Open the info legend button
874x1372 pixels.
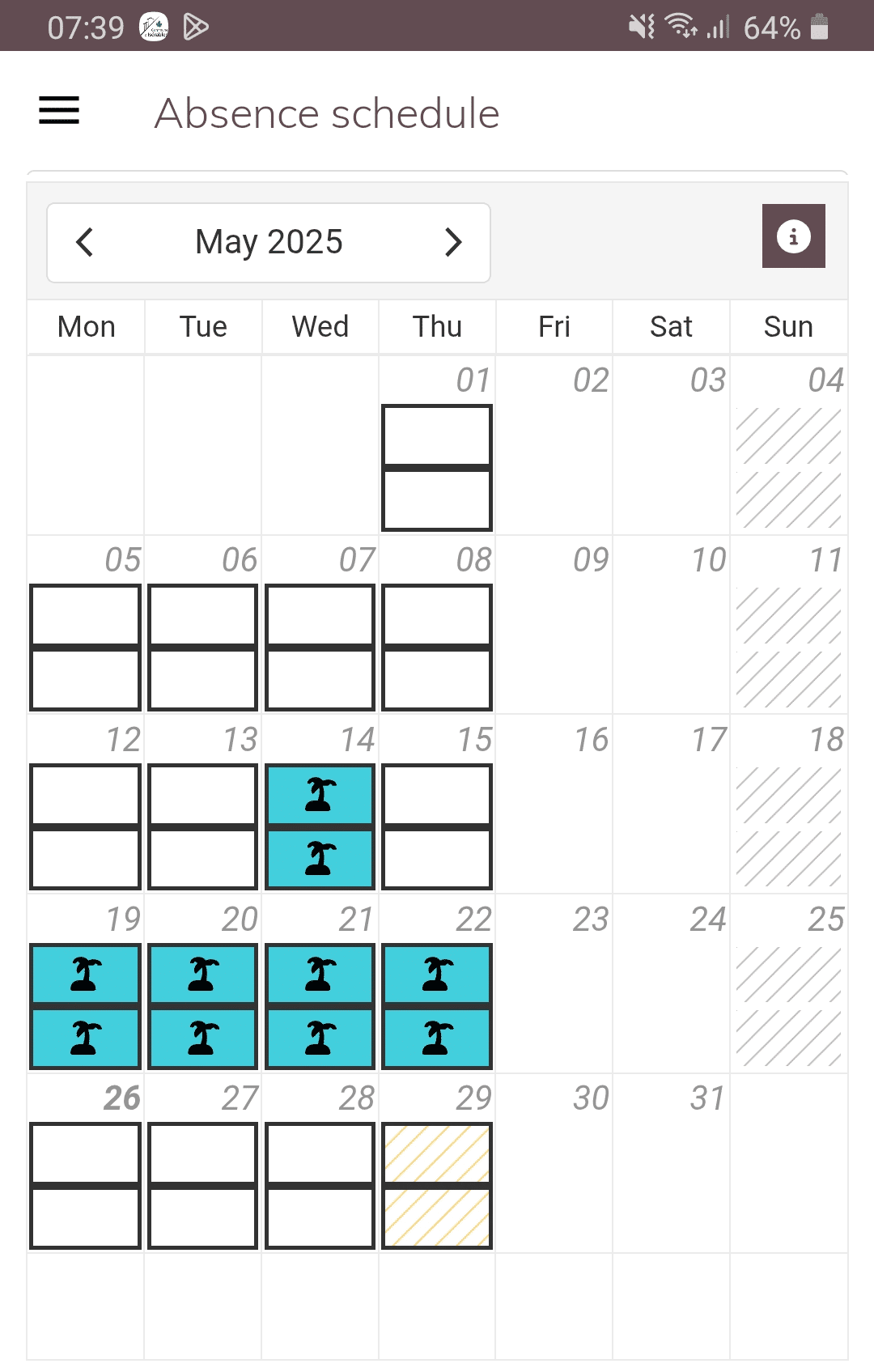(x=793, y=236)
